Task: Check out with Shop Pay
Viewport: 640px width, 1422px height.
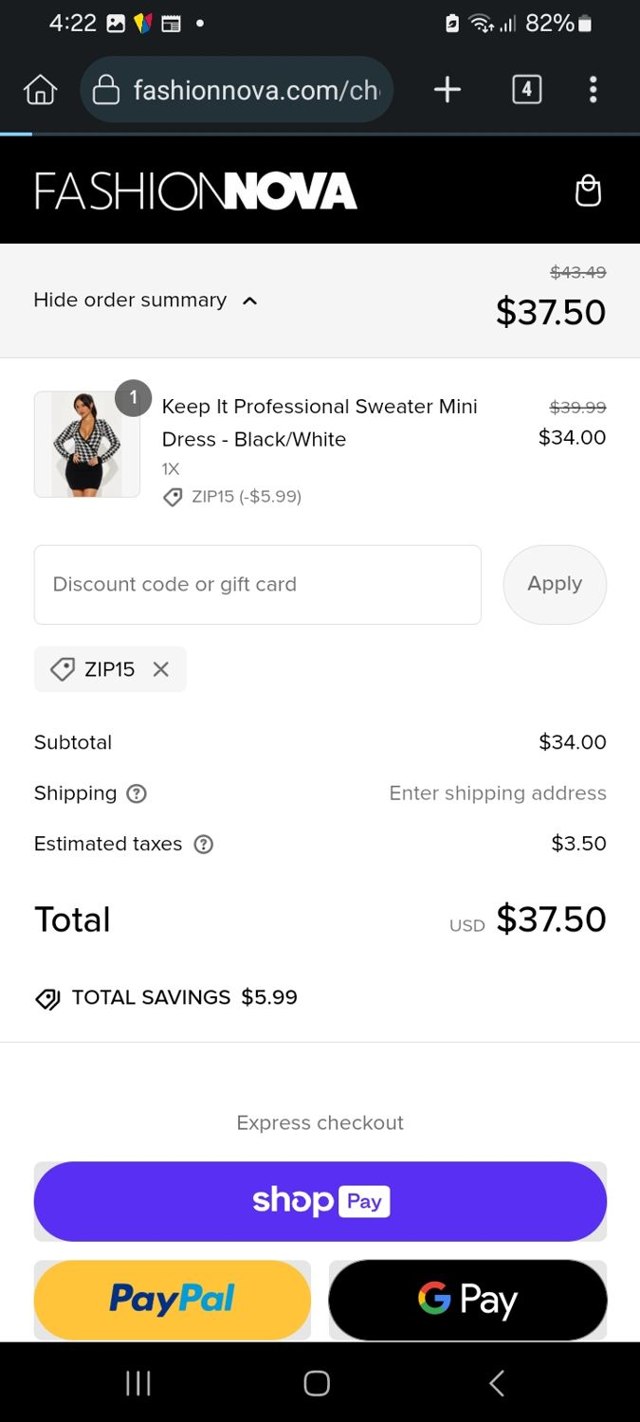Action: (320, 1201)
